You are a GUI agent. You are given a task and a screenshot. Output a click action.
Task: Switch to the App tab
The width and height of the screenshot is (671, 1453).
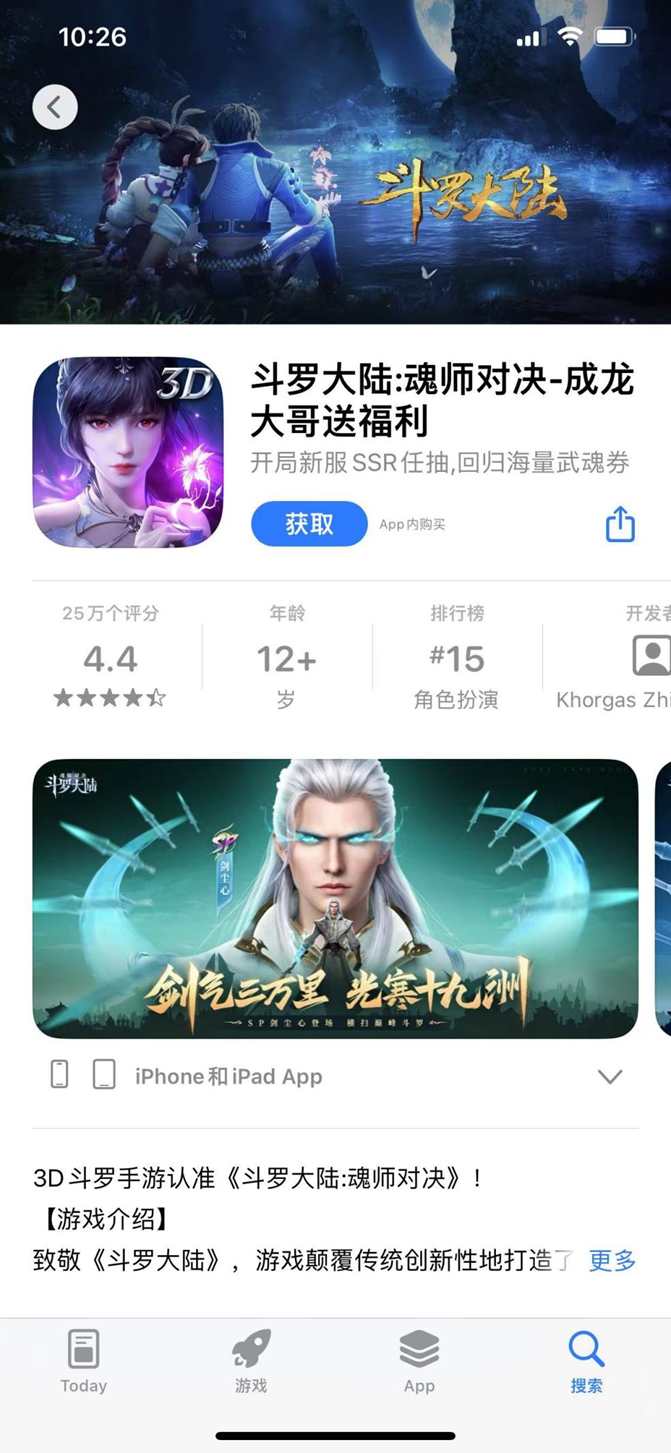tap(419, 1362)
